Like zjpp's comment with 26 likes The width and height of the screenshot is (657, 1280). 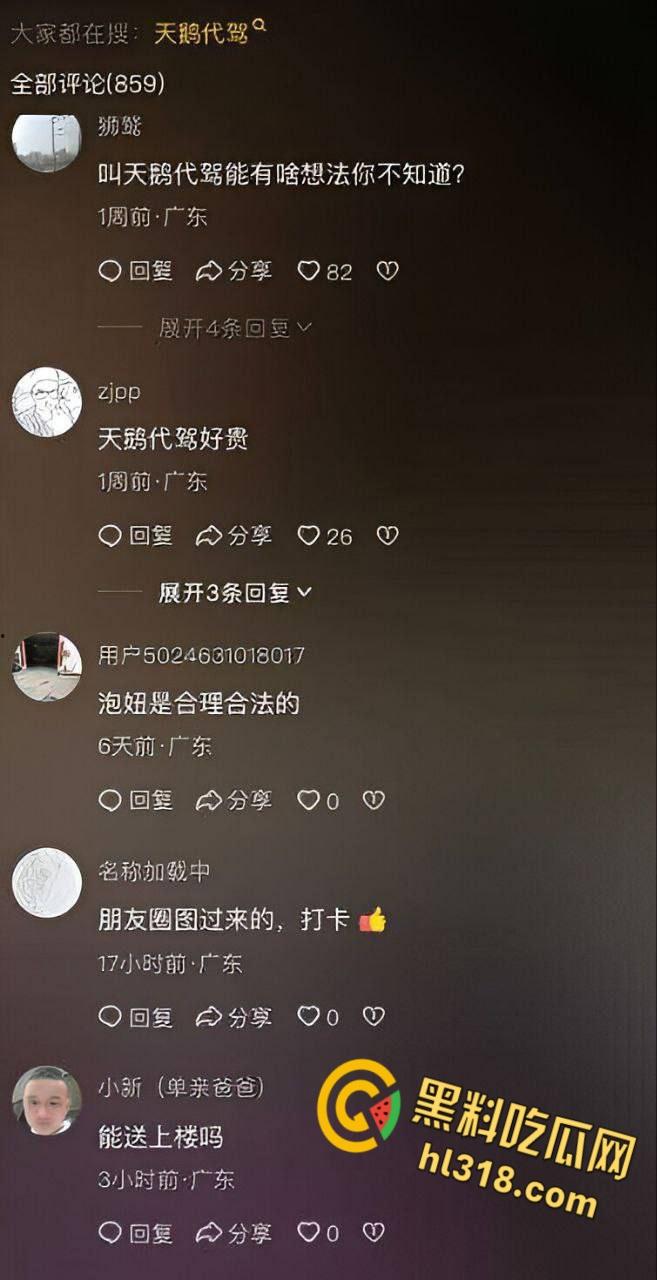(310, 536)
